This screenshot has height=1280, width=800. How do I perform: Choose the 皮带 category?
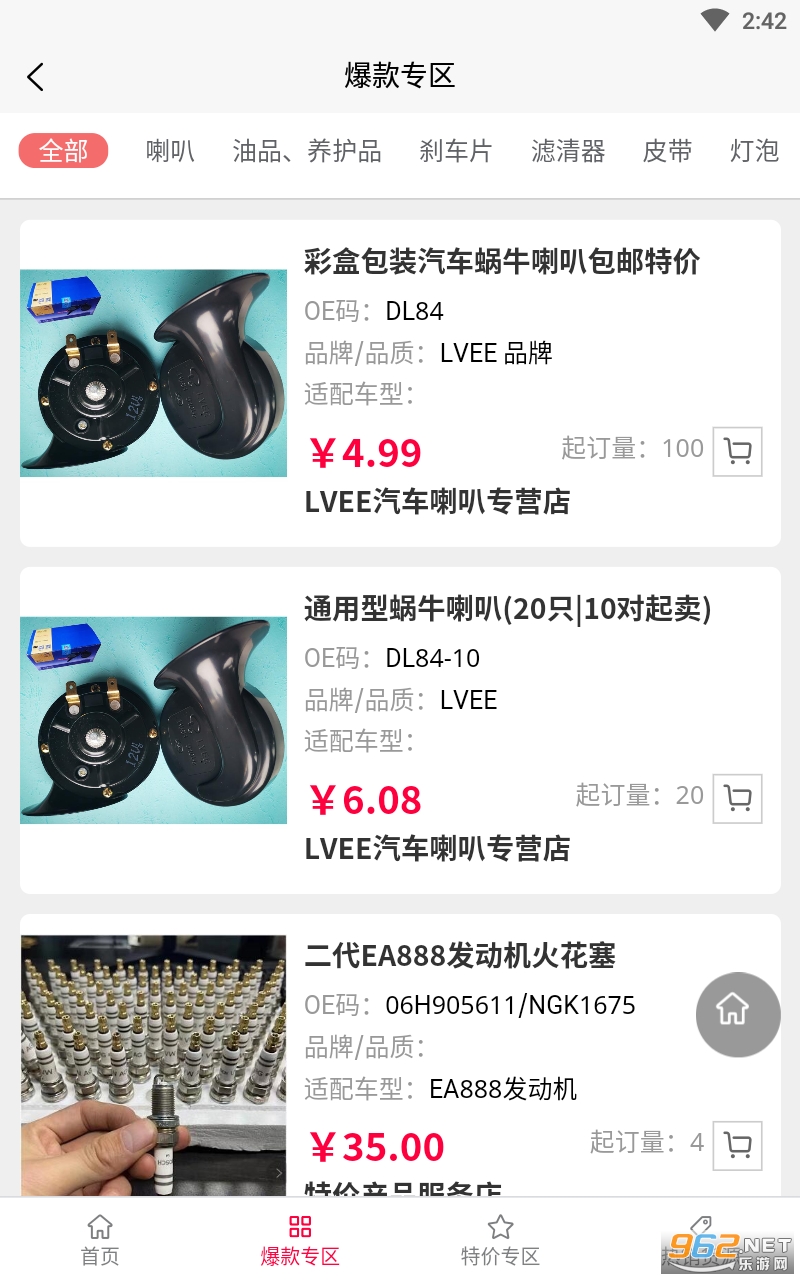[x=667, y=151]
